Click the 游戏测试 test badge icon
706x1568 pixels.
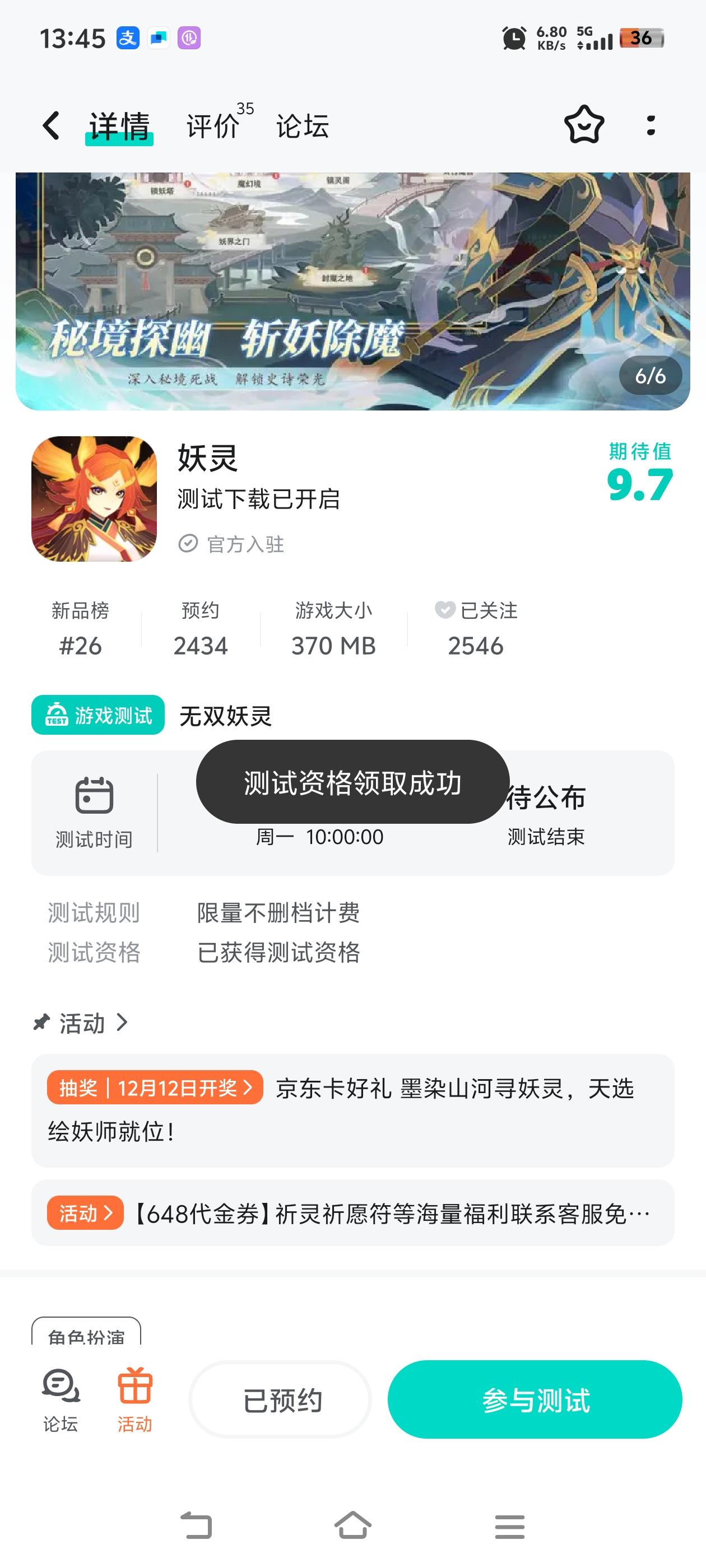[56, 715]
